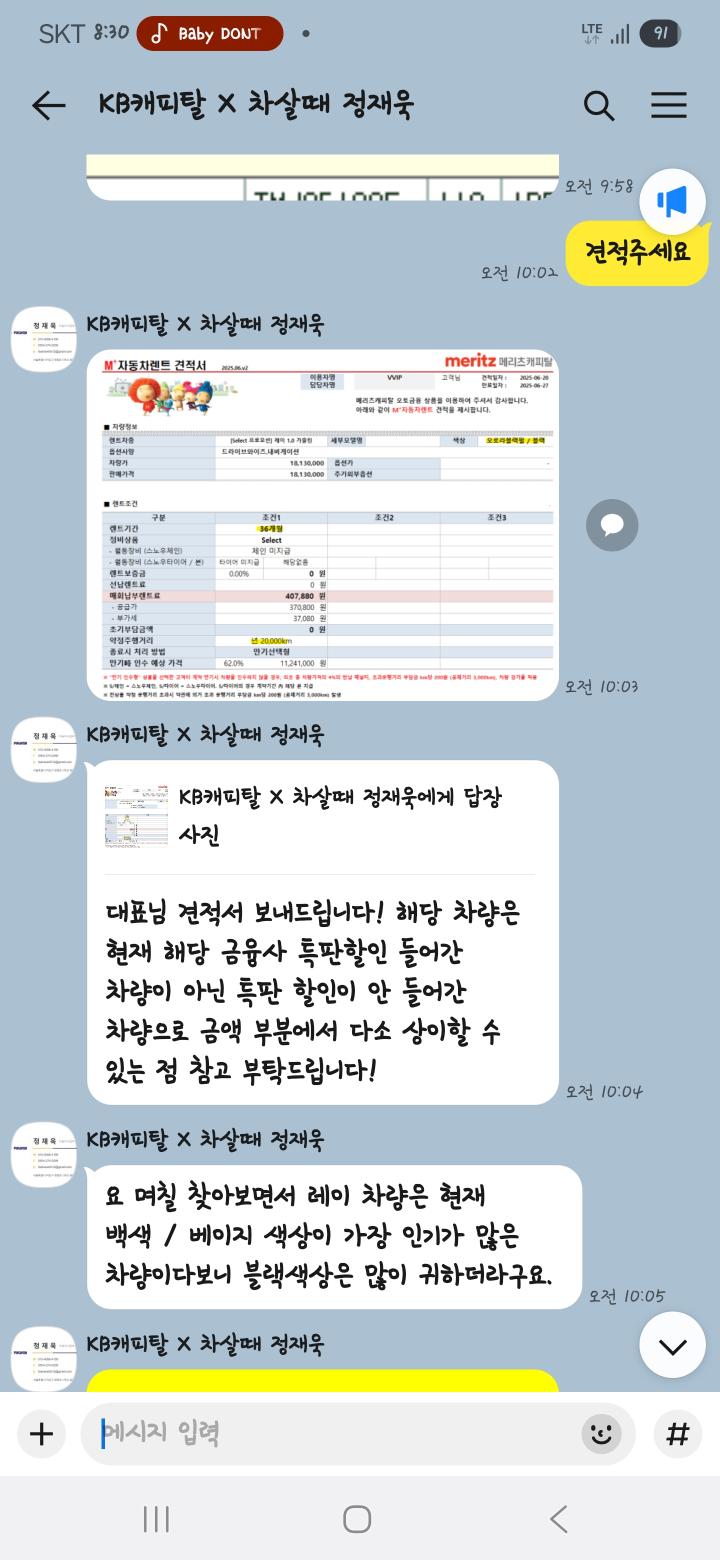Go back from the chat room

(x=48, y=105)
